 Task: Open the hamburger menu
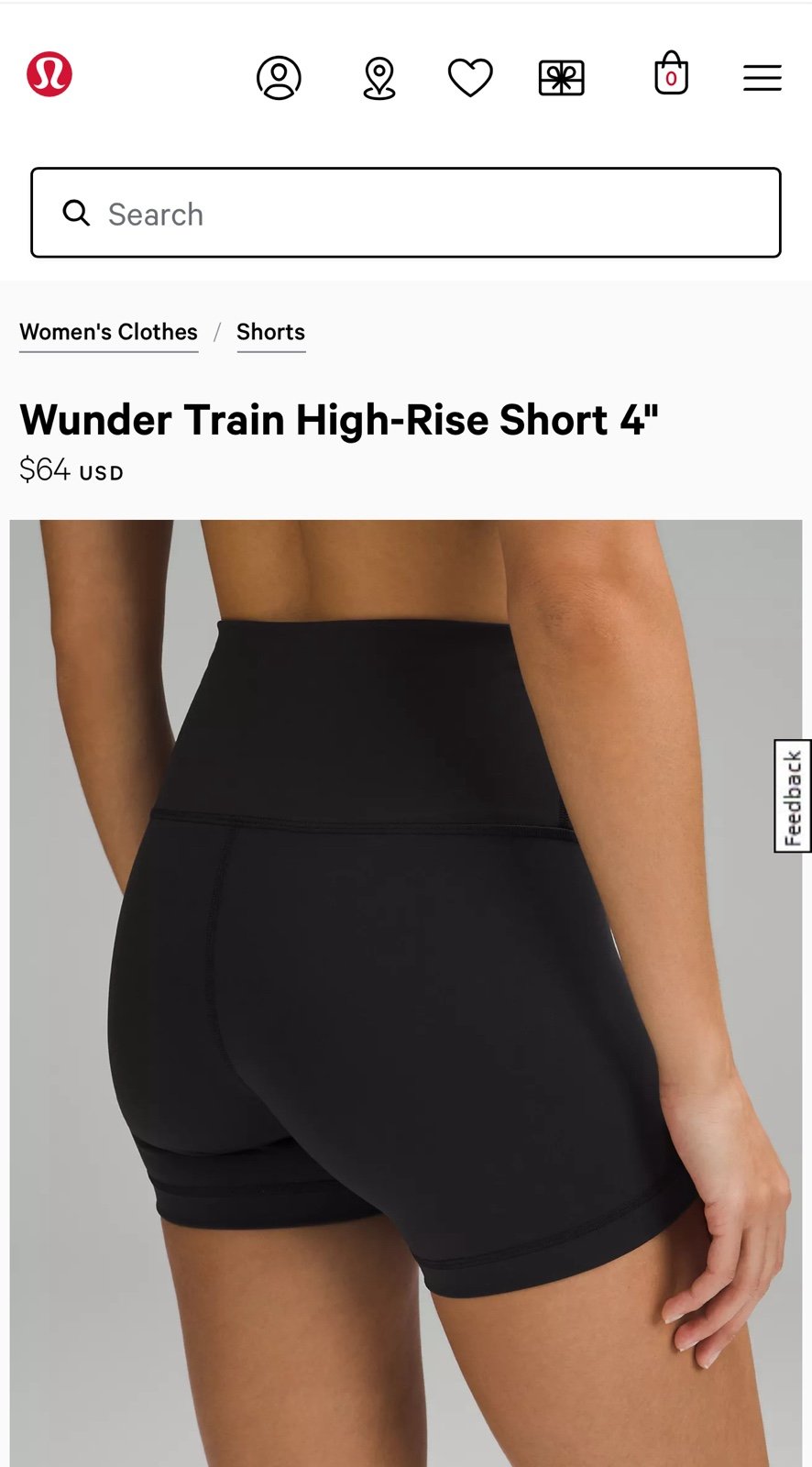pyautogui.click(x=762, y=78)
